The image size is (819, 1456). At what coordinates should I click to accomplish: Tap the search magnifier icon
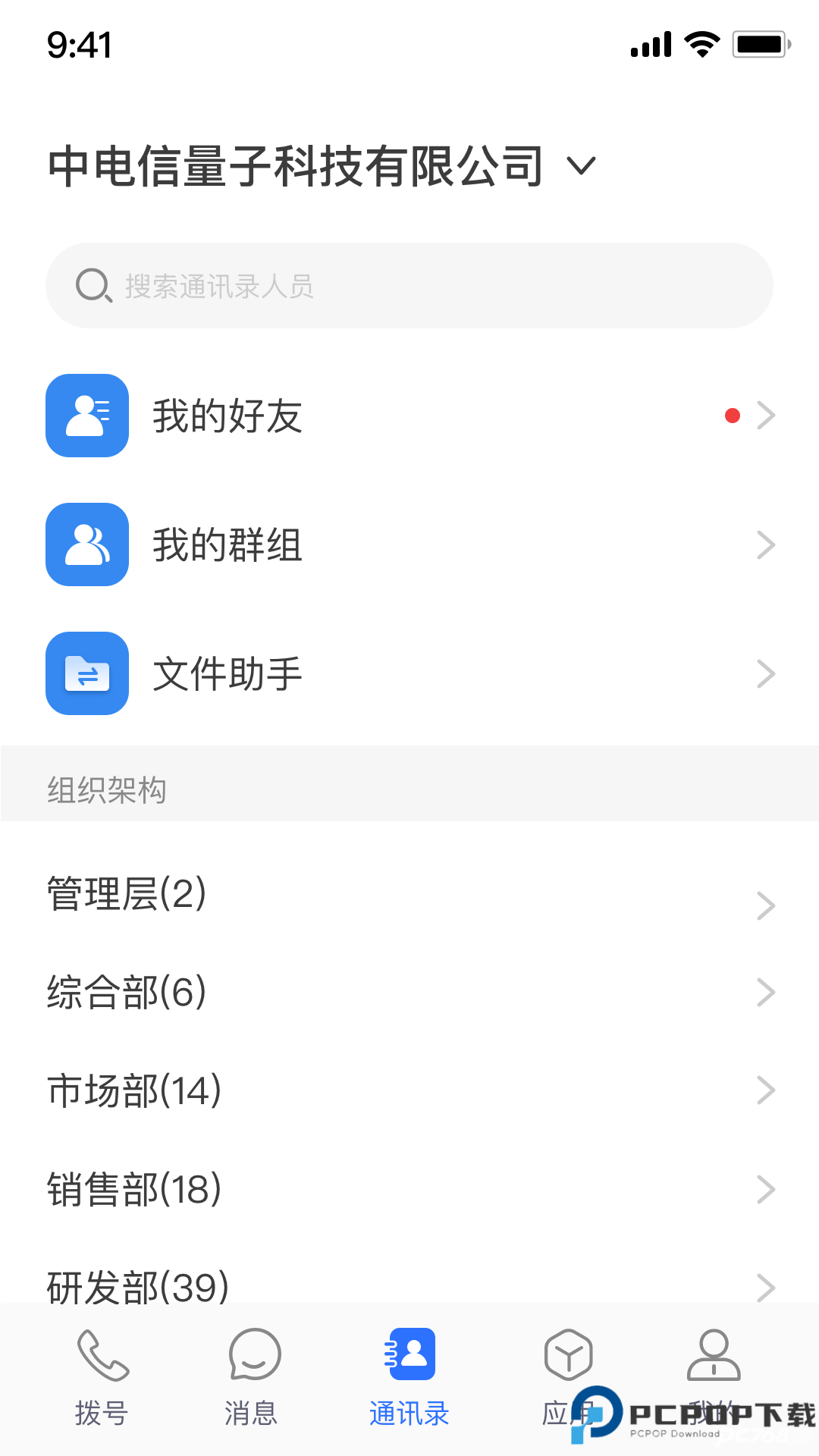point(92,286)
